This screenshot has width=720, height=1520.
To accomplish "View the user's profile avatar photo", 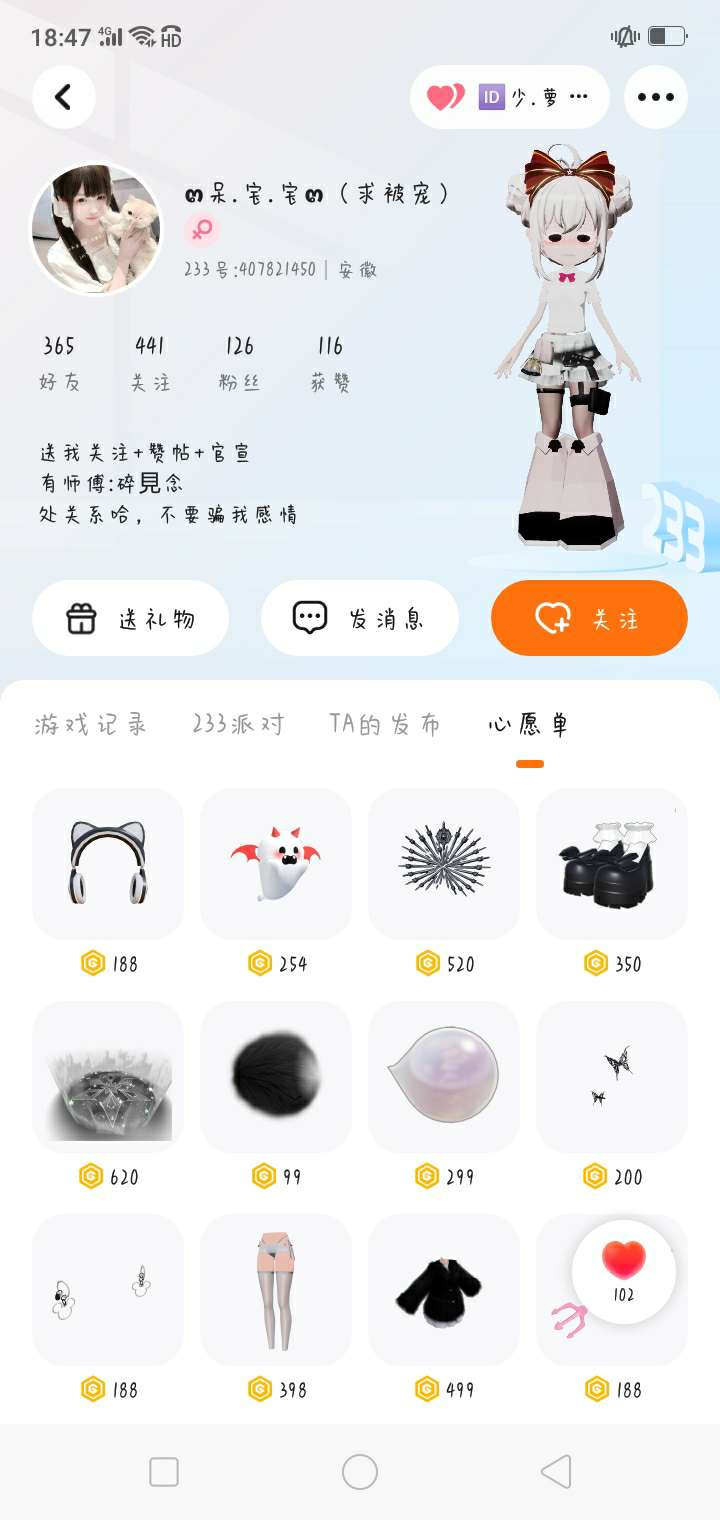I will pyautogui.click(x=97, y=229).
